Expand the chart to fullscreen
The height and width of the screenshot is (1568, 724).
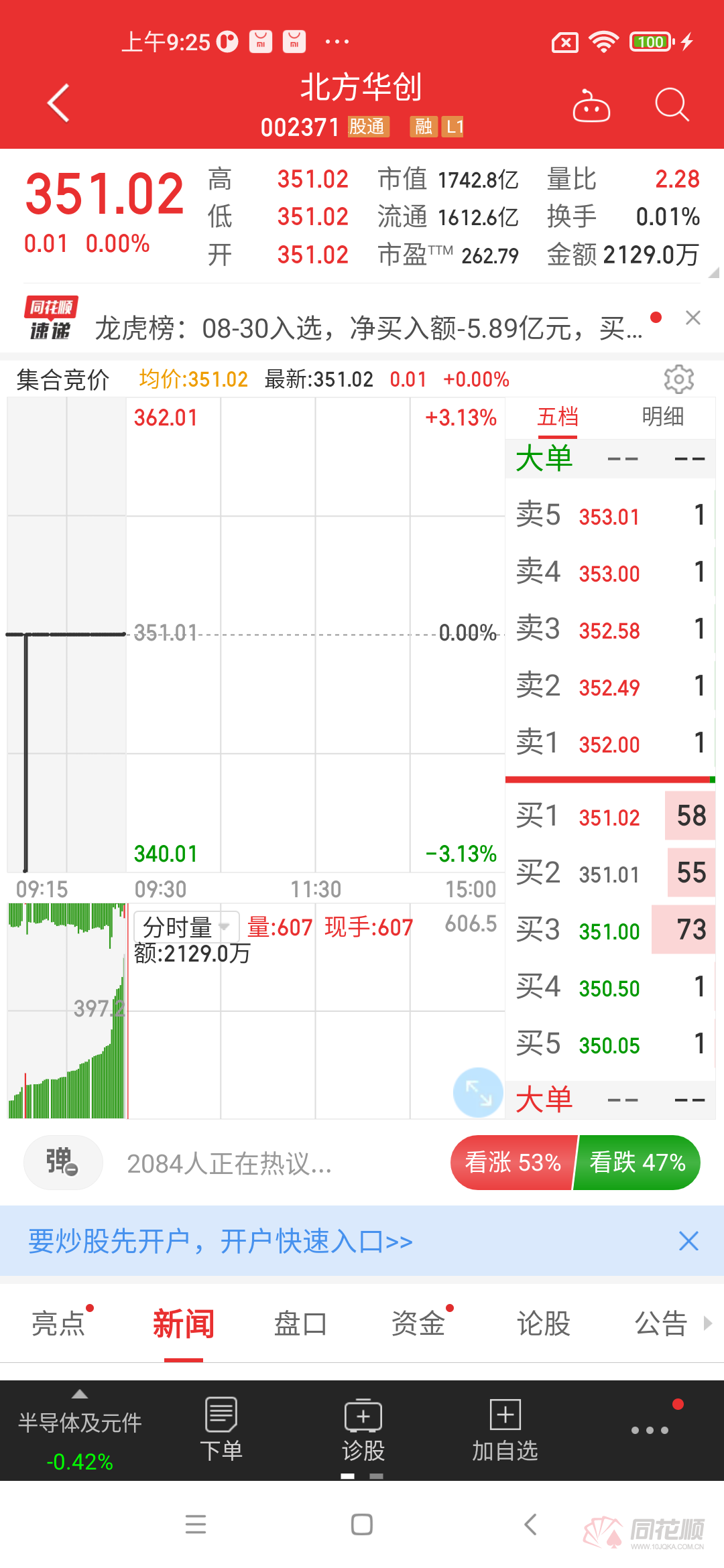coord(478,1092)
